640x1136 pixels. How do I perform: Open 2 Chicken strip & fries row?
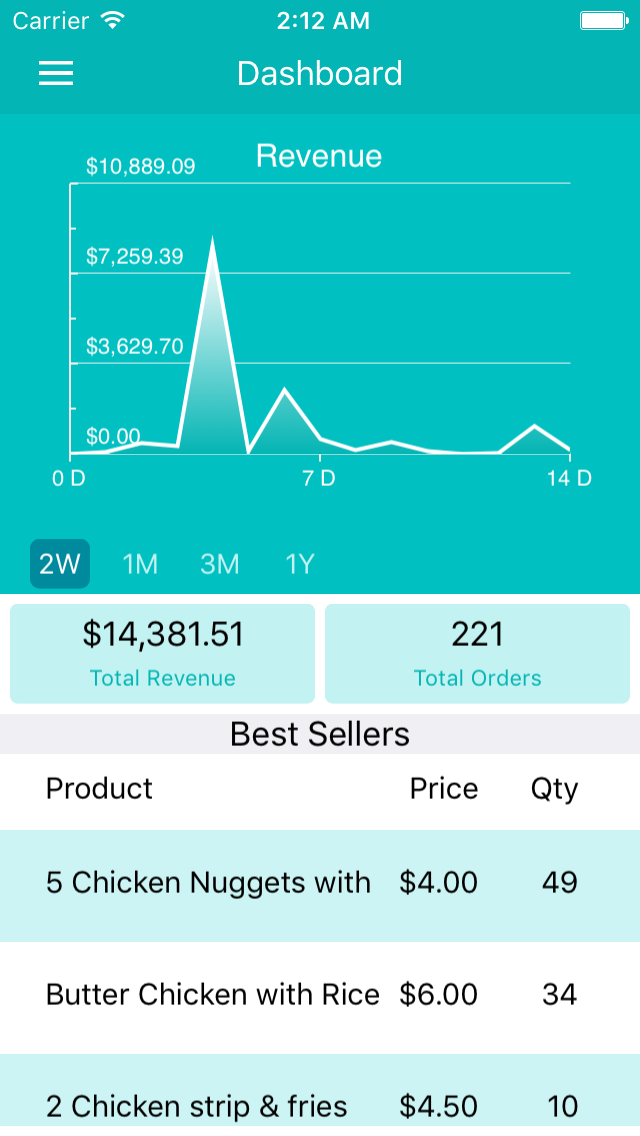pyautogui.click(x=320, y=1095)
